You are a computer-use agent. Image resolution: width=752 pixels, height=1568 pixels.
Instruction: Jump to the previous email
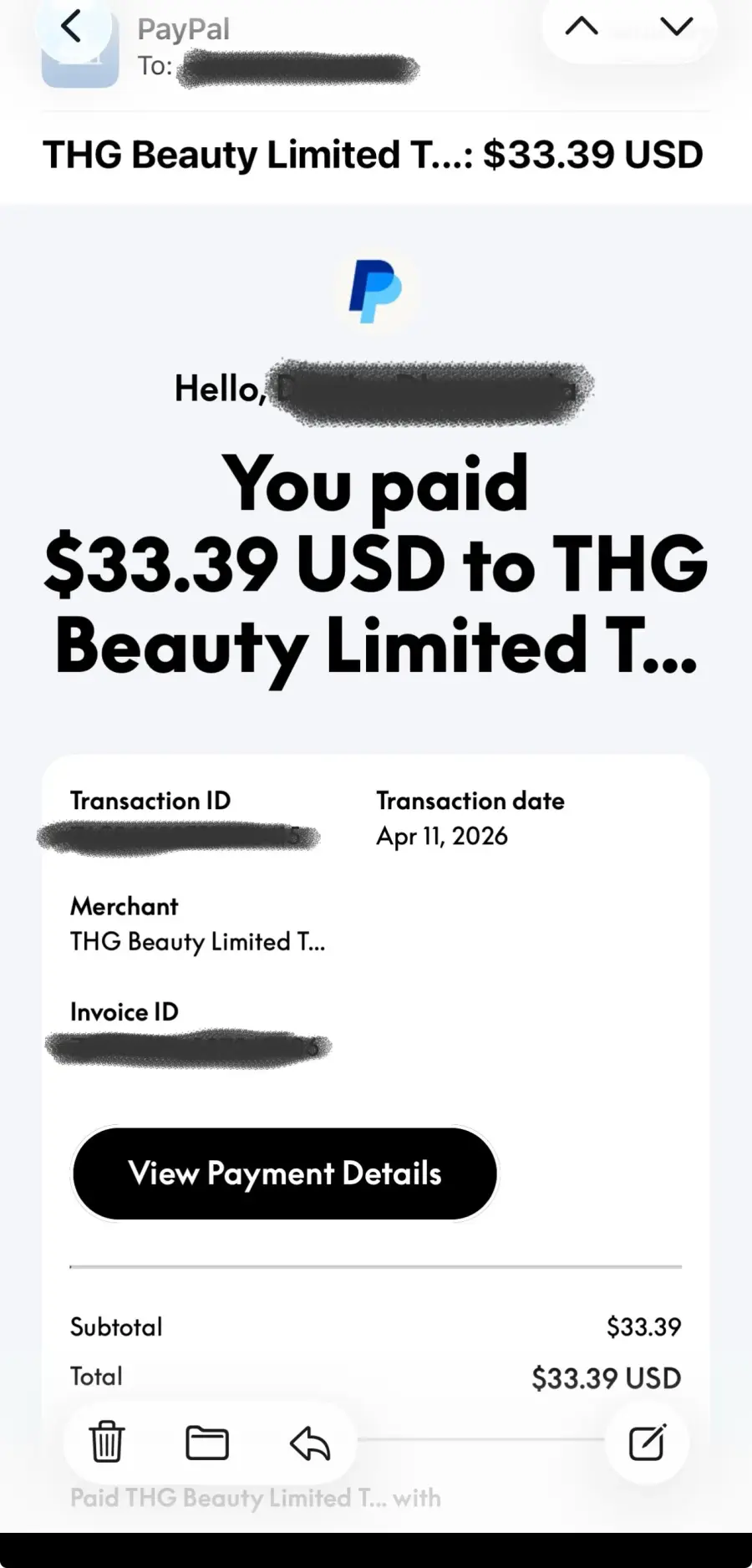(582, 27)
